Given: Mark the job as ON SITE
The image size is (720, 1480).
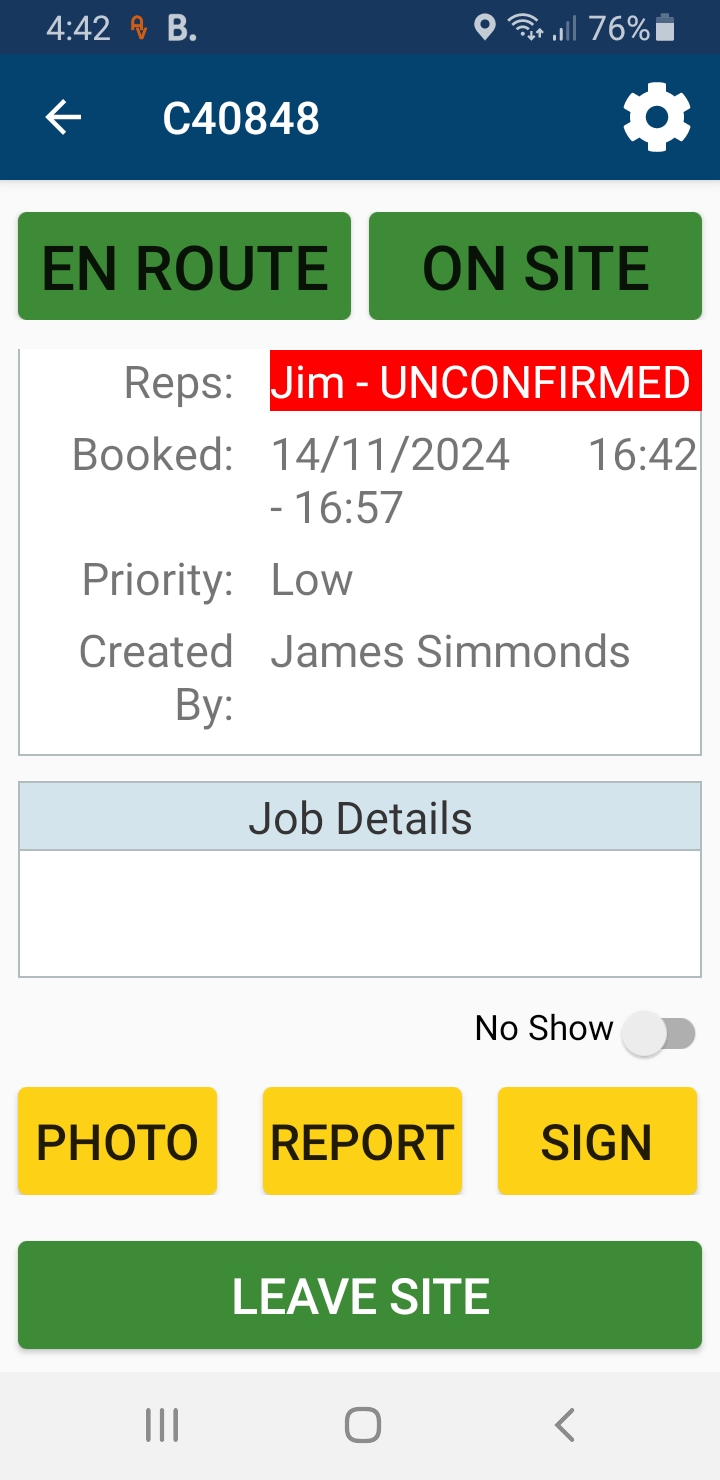Looking at the screenshot, I should (x=535, y=267).
